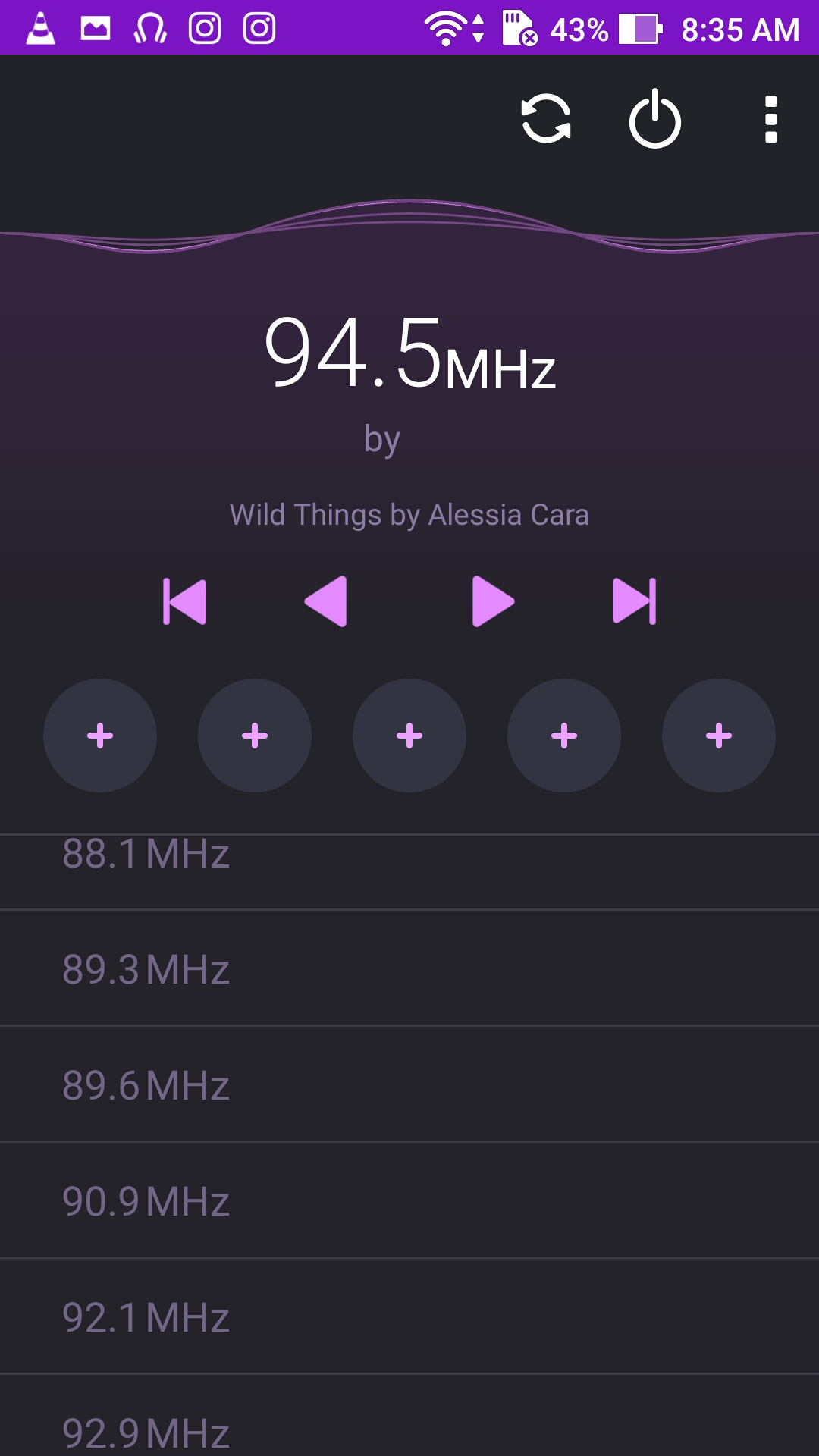Turn off the radio power button
This screenshot has height=1456, width=819.
(x=655, y=119)
